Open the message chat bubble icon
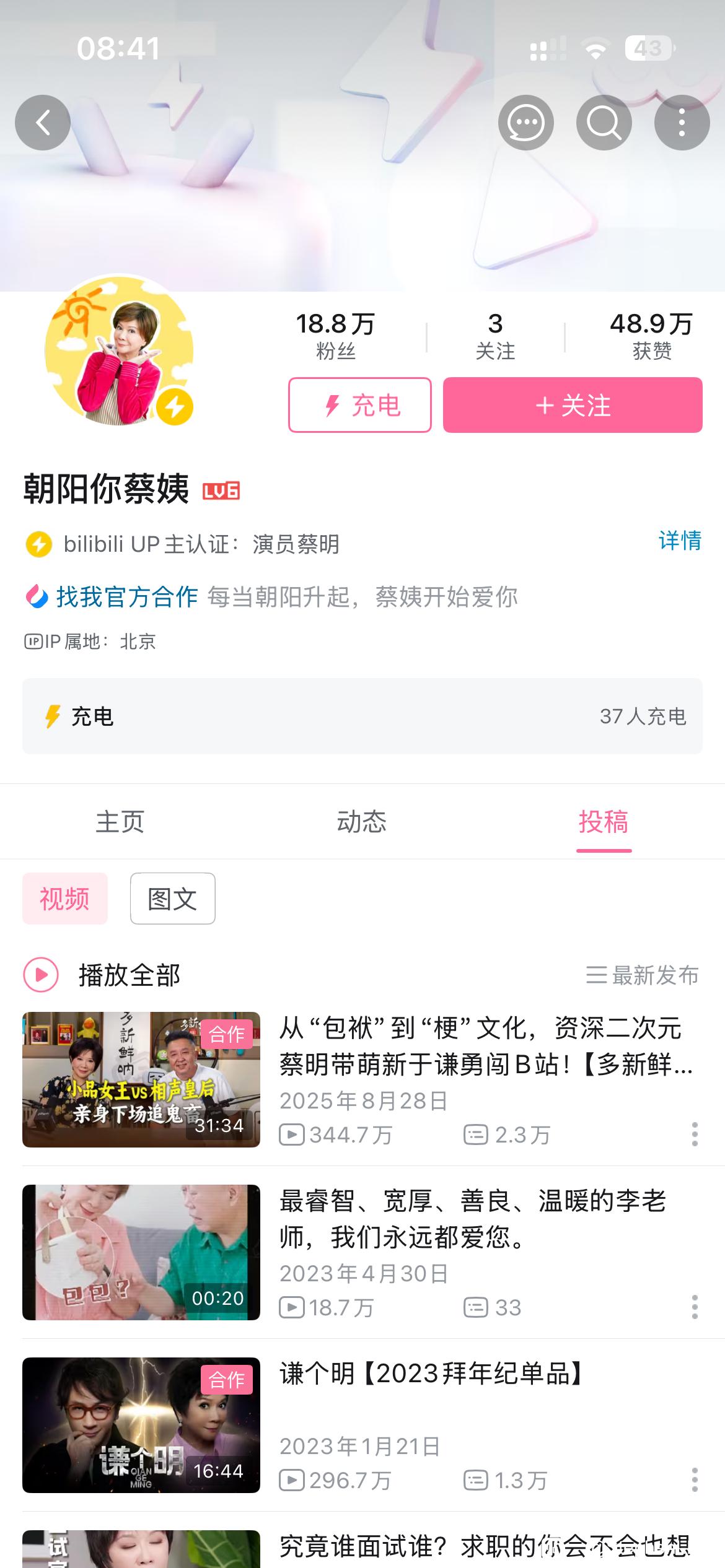725x1568 pixels. click(525, 123)
